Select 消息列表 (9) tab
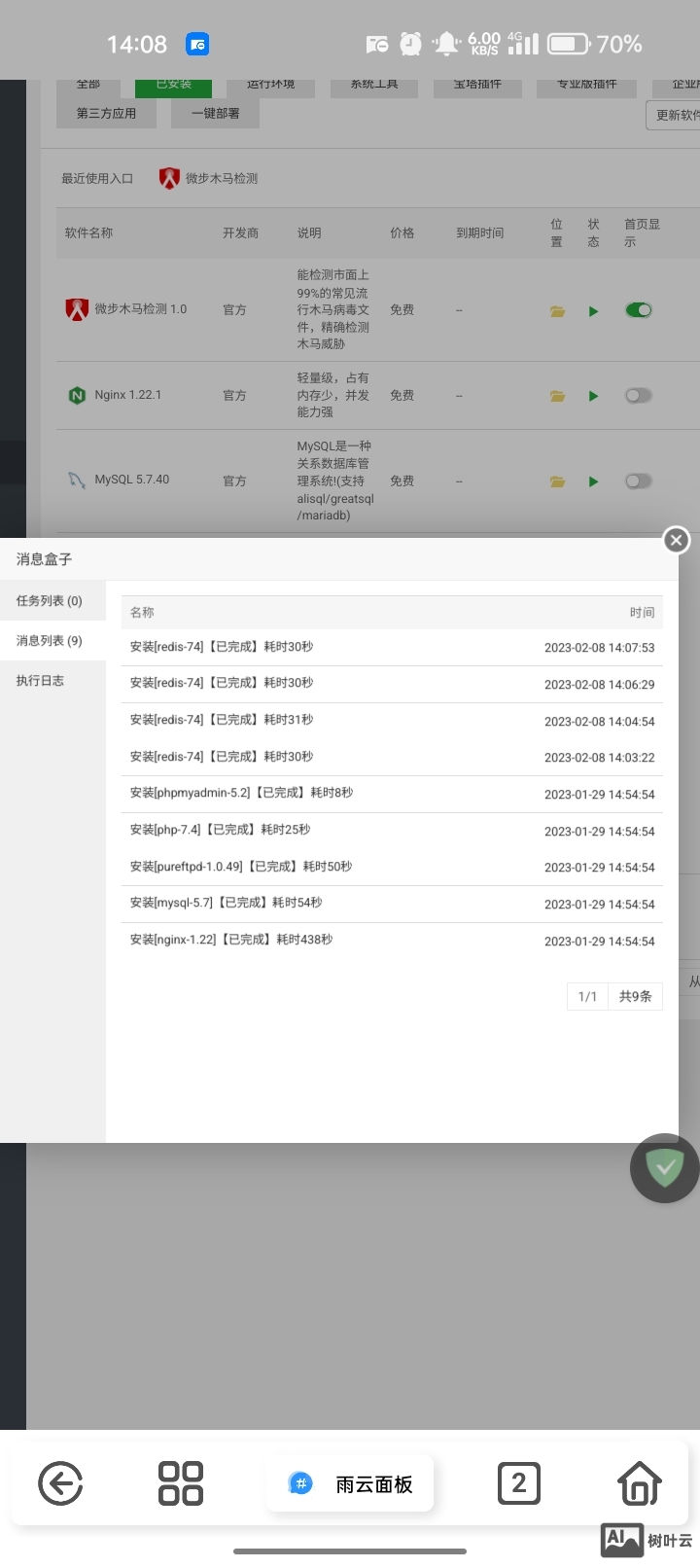This screenshot has height=1568, width=700. pyautogui.click(x=50, y=641)
